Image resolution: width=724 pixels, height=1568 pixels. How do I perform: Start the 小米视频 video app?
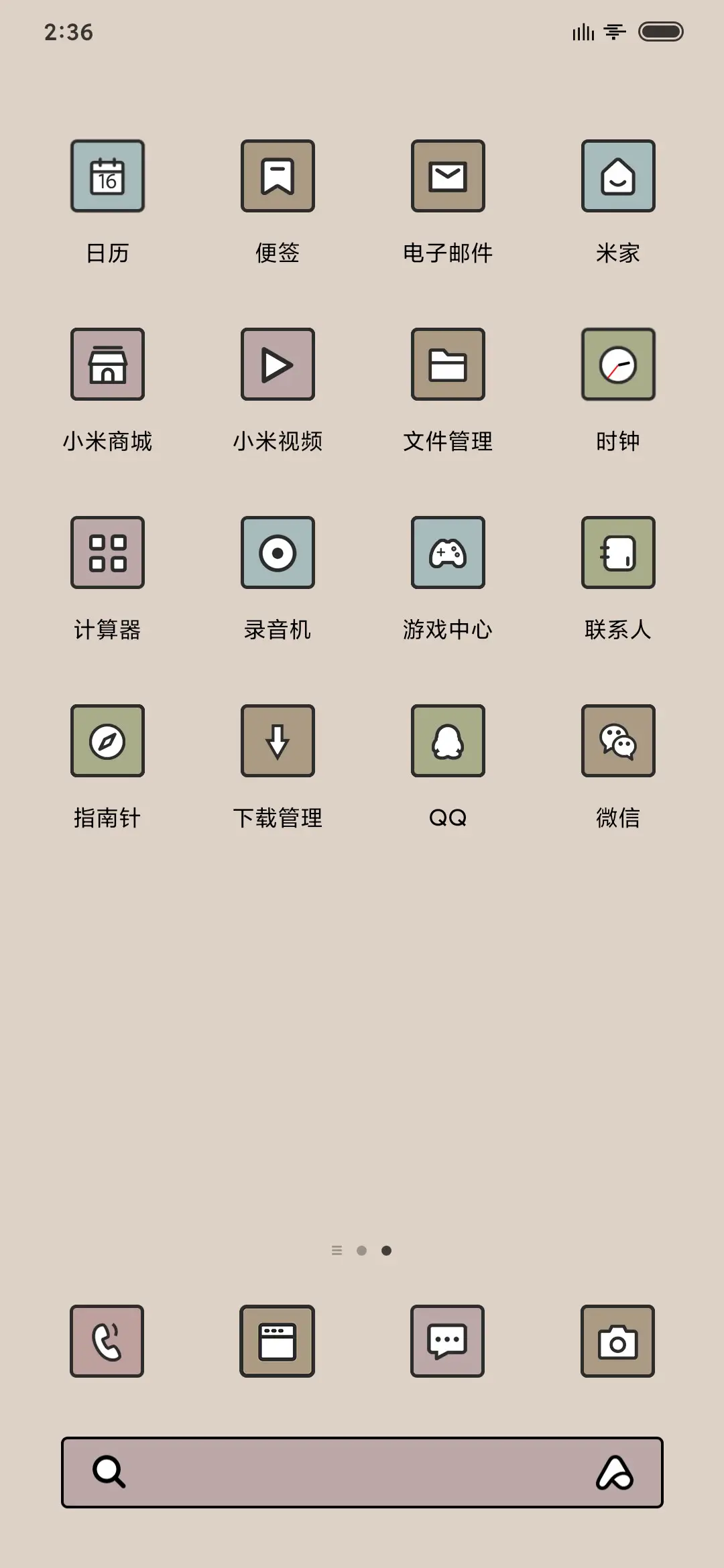[x=278, y=364]
